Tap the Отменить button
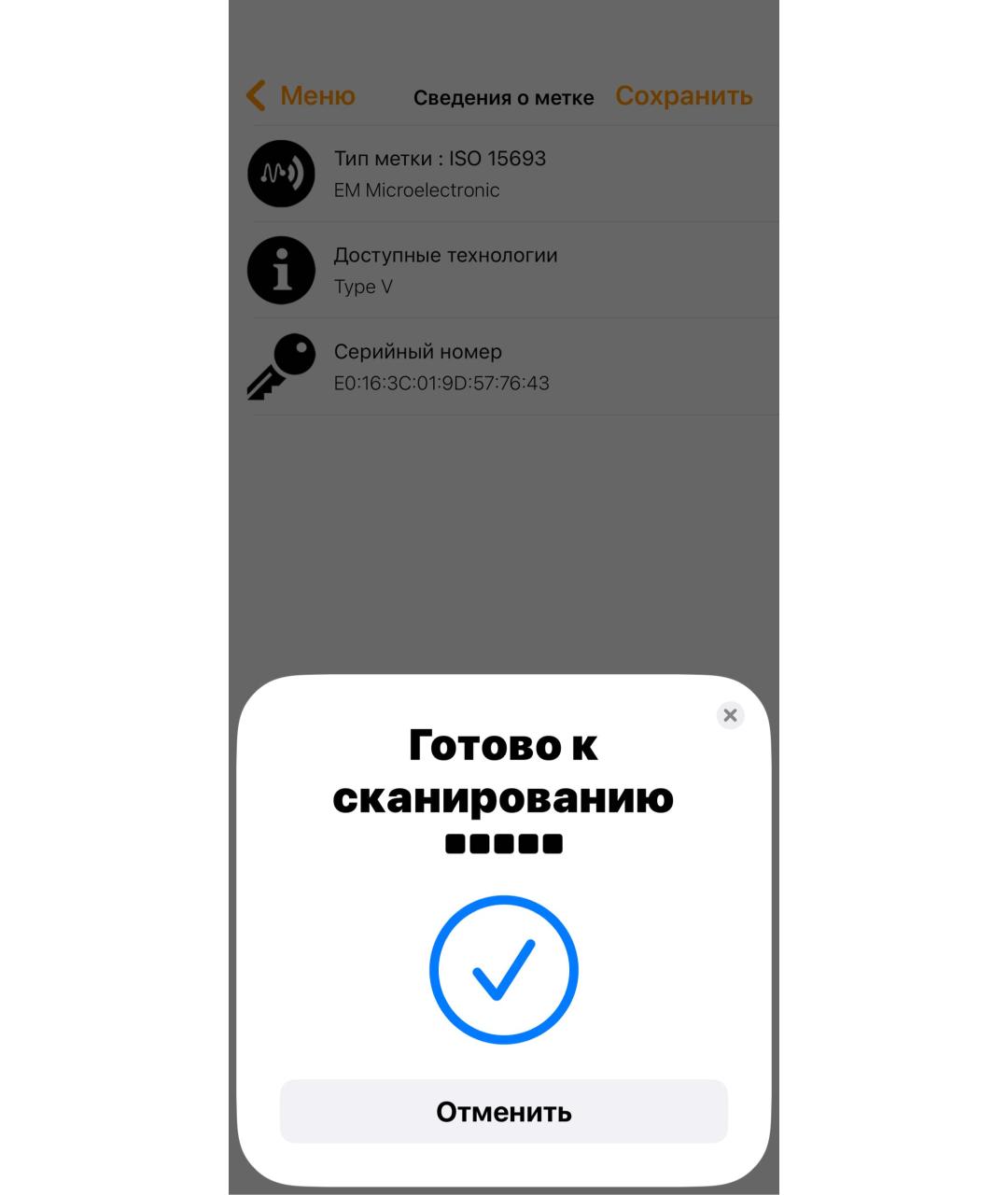 503,1112
